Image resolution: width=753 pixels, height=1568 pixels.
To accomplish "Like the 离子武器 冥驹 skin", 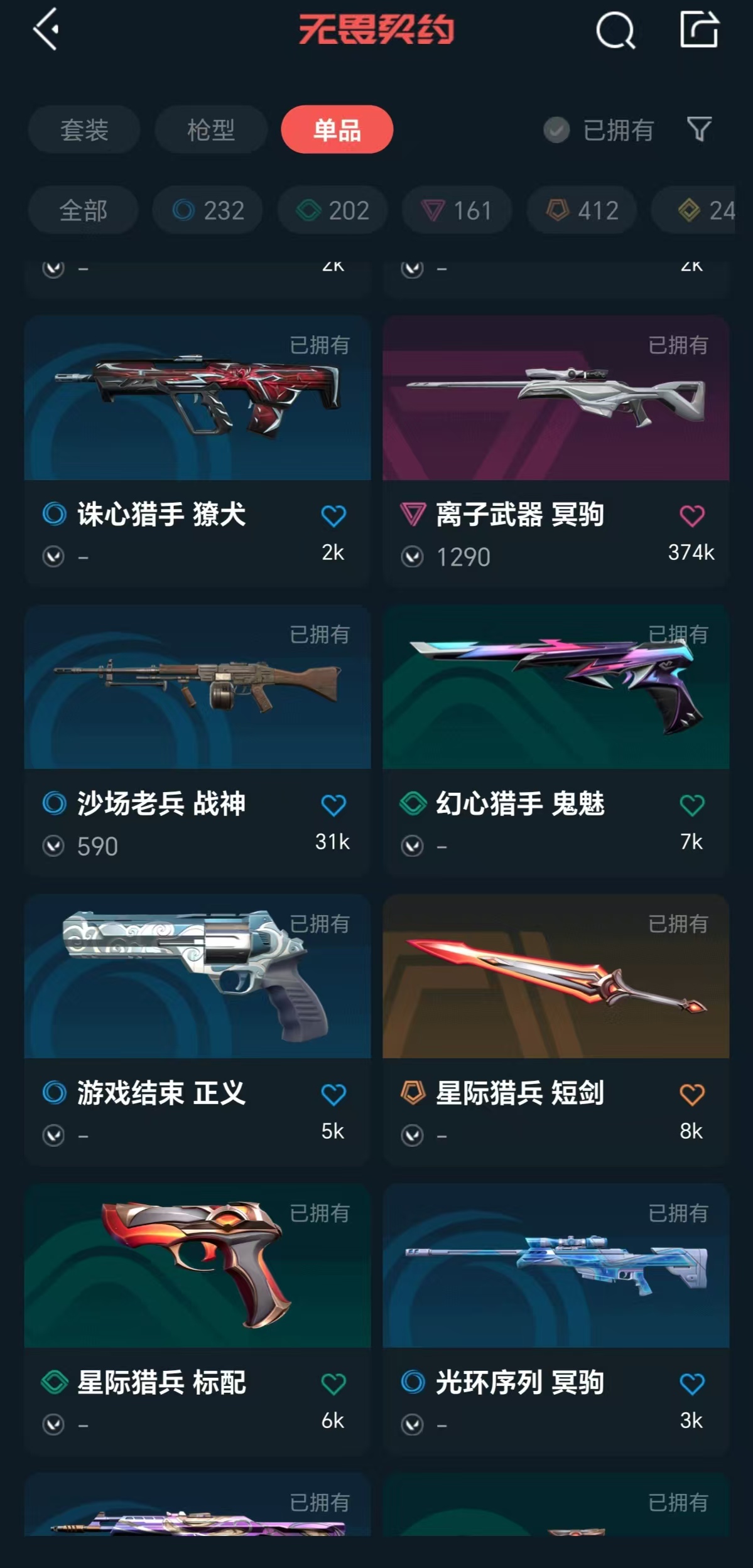I will (692, 516).
